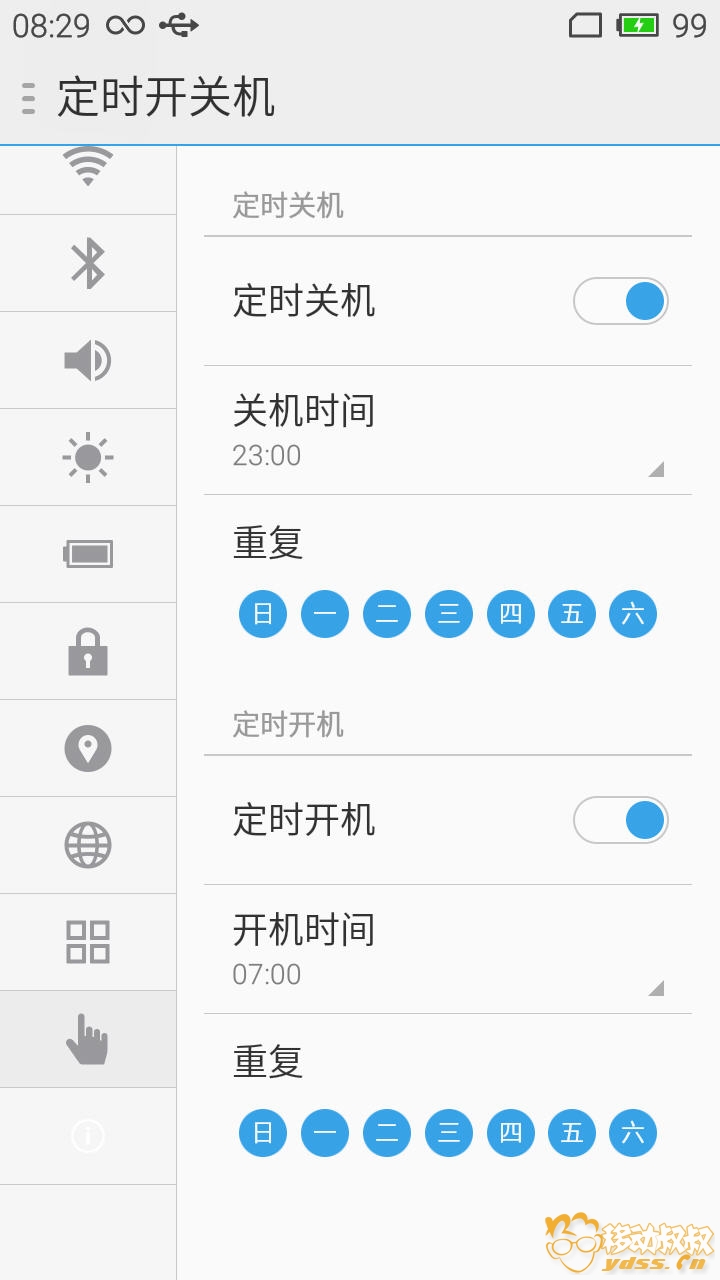Open the brightness settings section

coord(88,457)
